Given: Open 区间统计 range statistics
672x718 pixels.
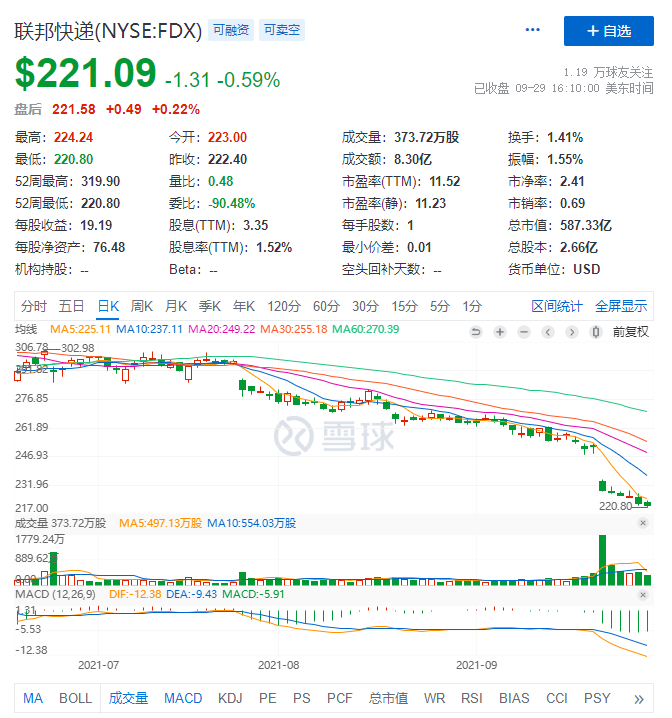Looking at the screenshot, I should (556, 306).
